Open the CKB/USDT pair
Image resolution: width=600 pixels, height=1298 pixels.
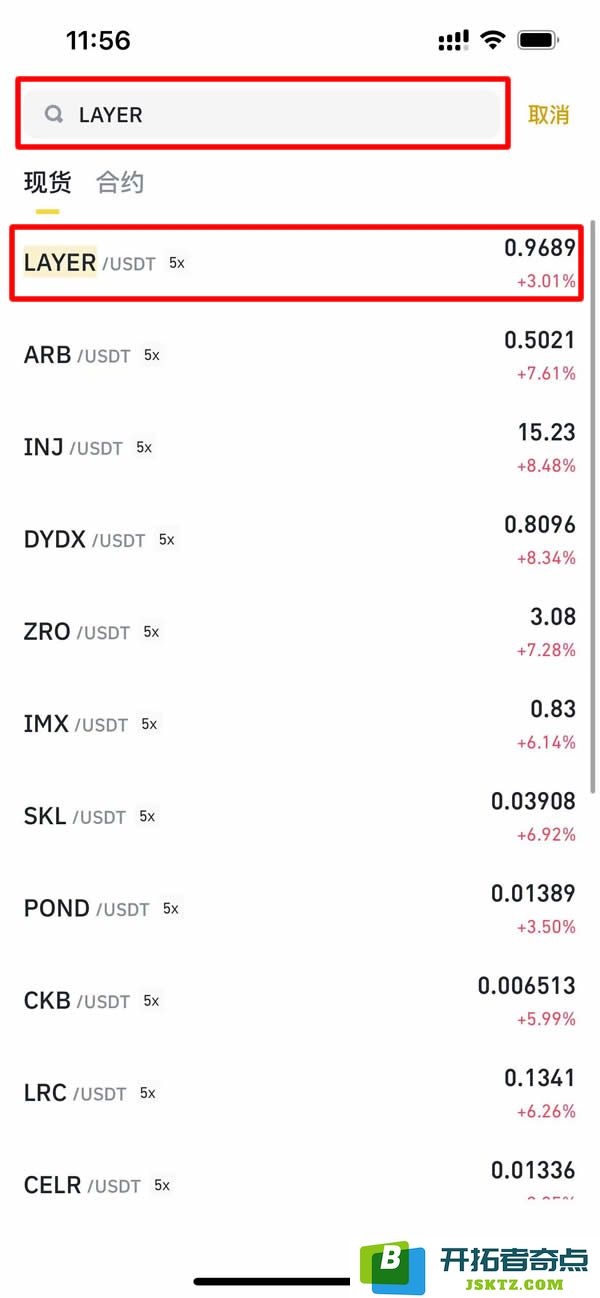click(300, 1000)
